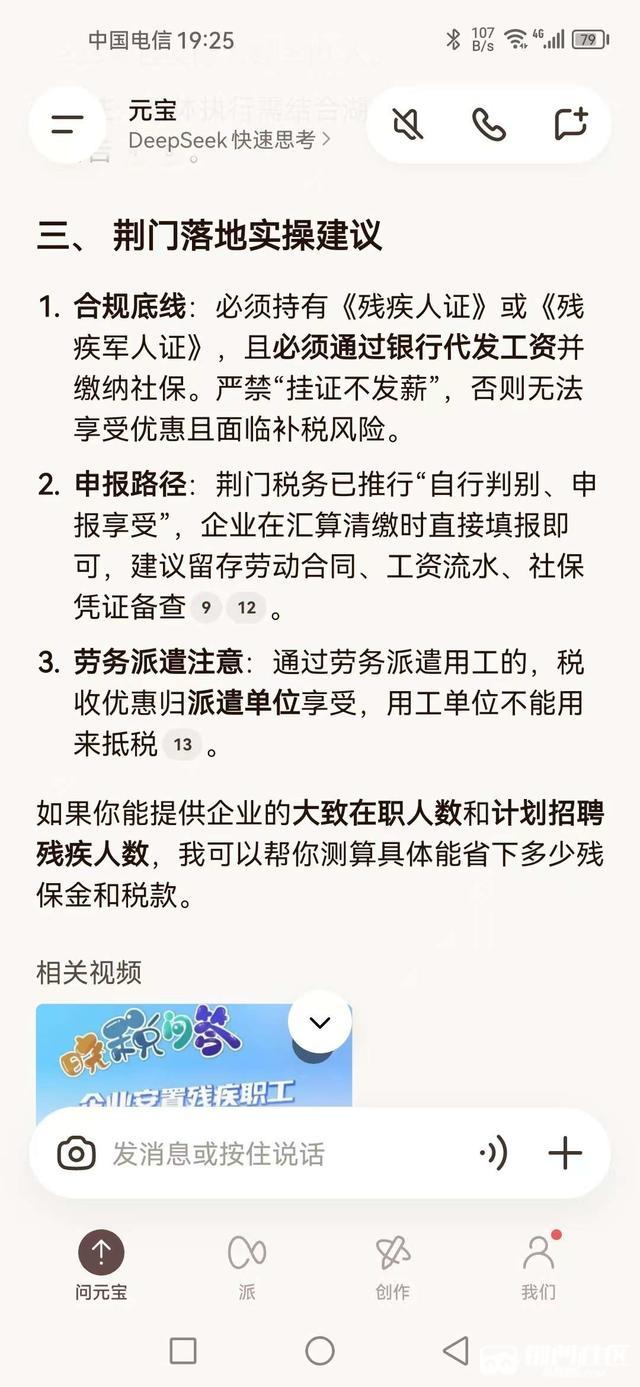Open the plus attachments menu
Image resolution: width=640 pixels, height=1387 pixels.
[565, 1153]
